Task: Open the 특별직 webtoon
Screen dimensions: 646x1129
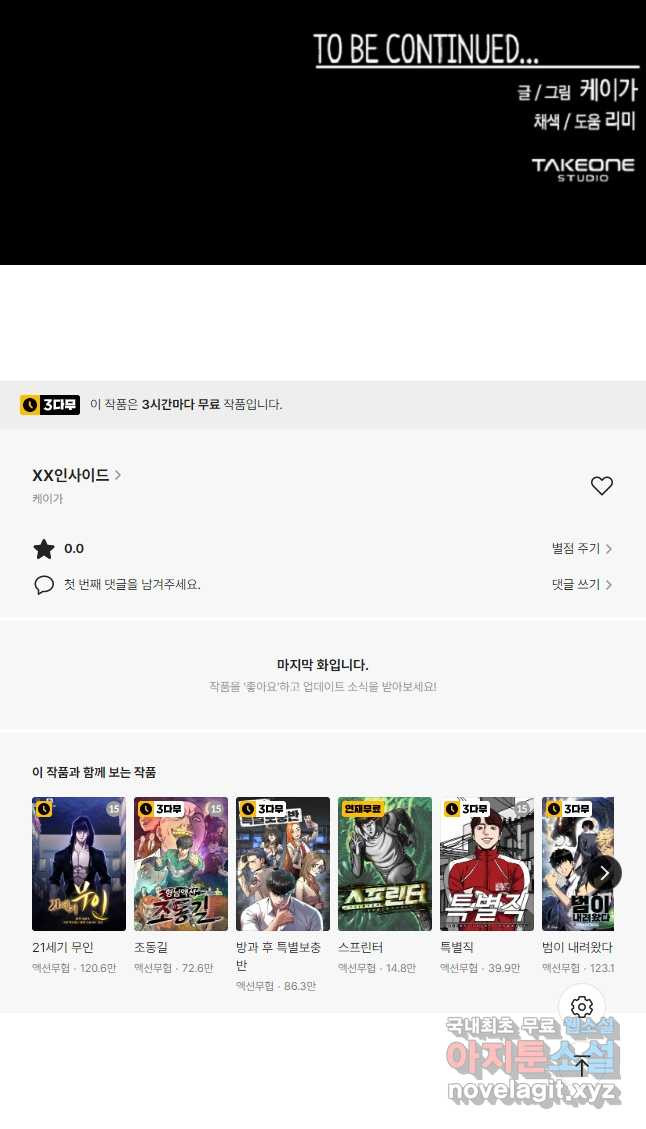Action: (x=487, y=864)
